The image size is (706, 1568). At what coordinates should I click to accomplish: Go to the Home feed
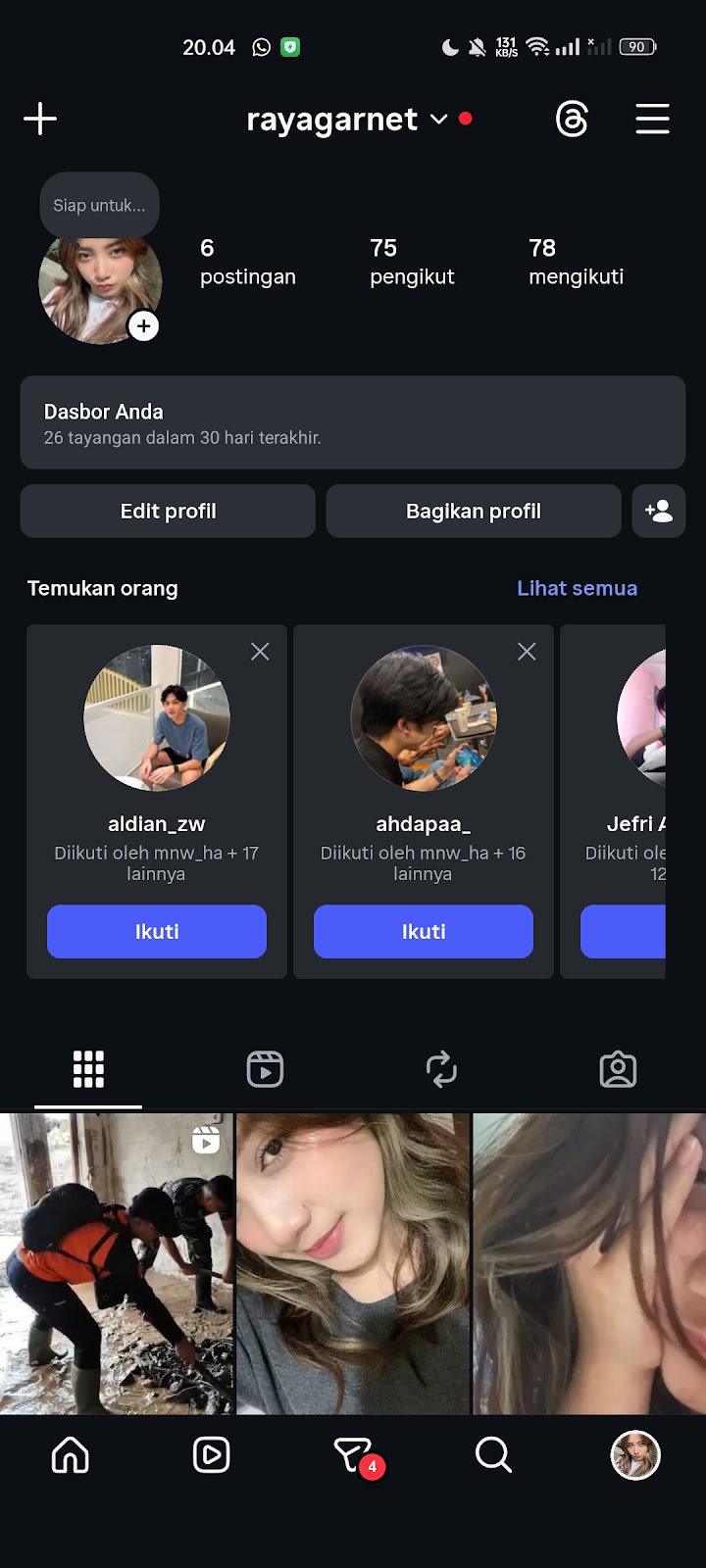pos(70,1455)
